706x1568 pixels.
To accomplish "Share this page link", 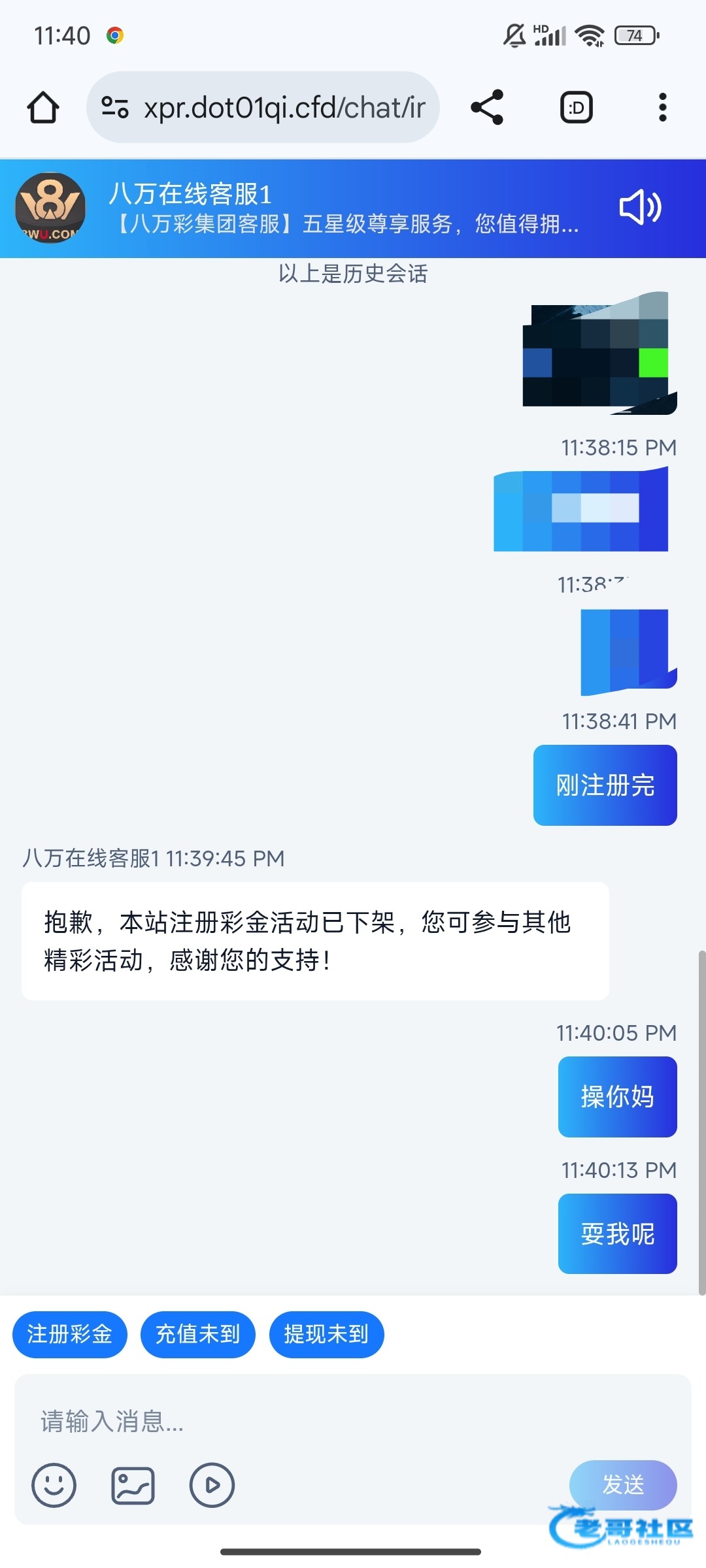I will [x=487, y=108].
